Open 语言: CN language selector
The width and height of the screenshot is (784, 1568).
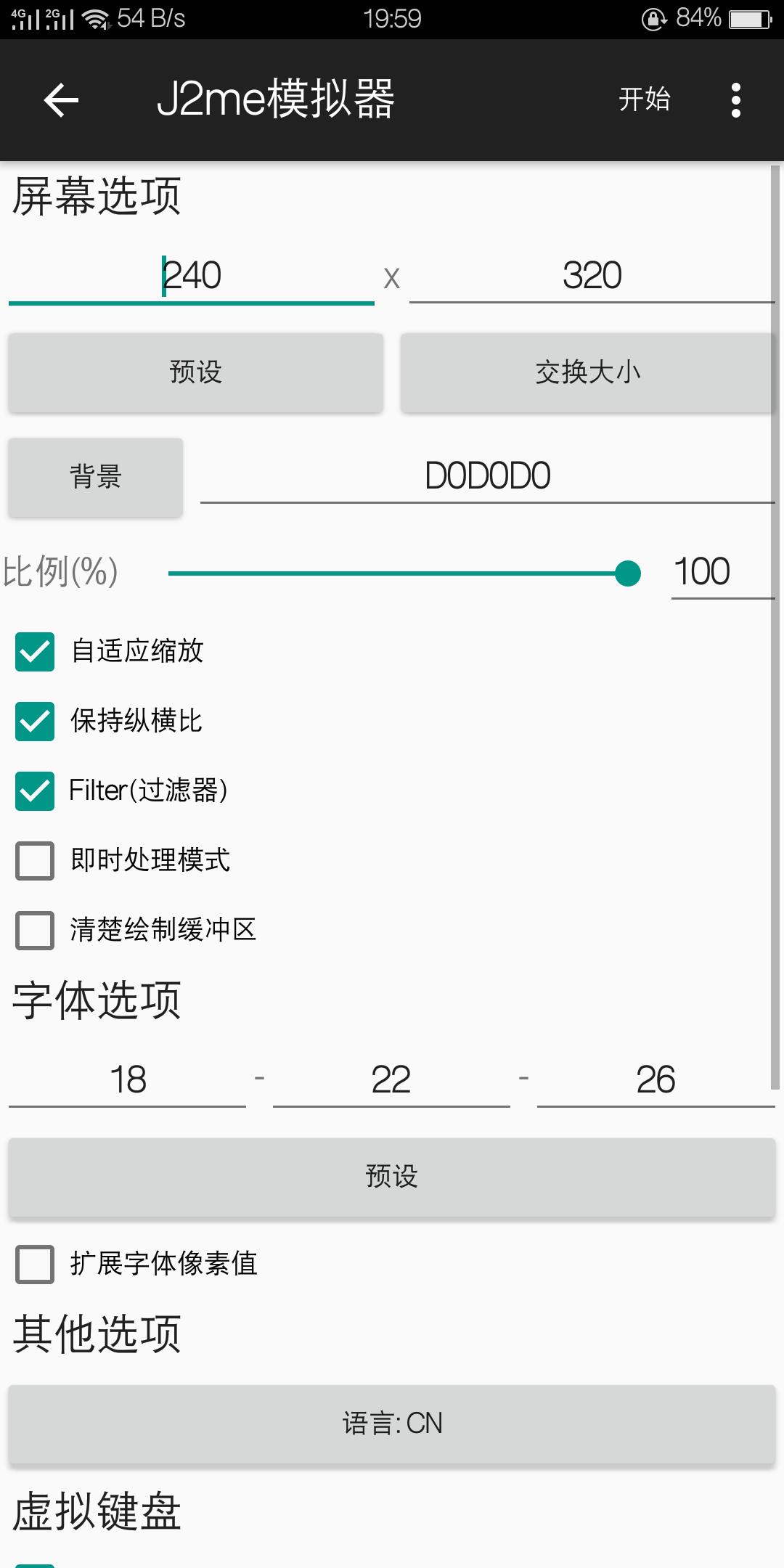tap(392, 1424)
